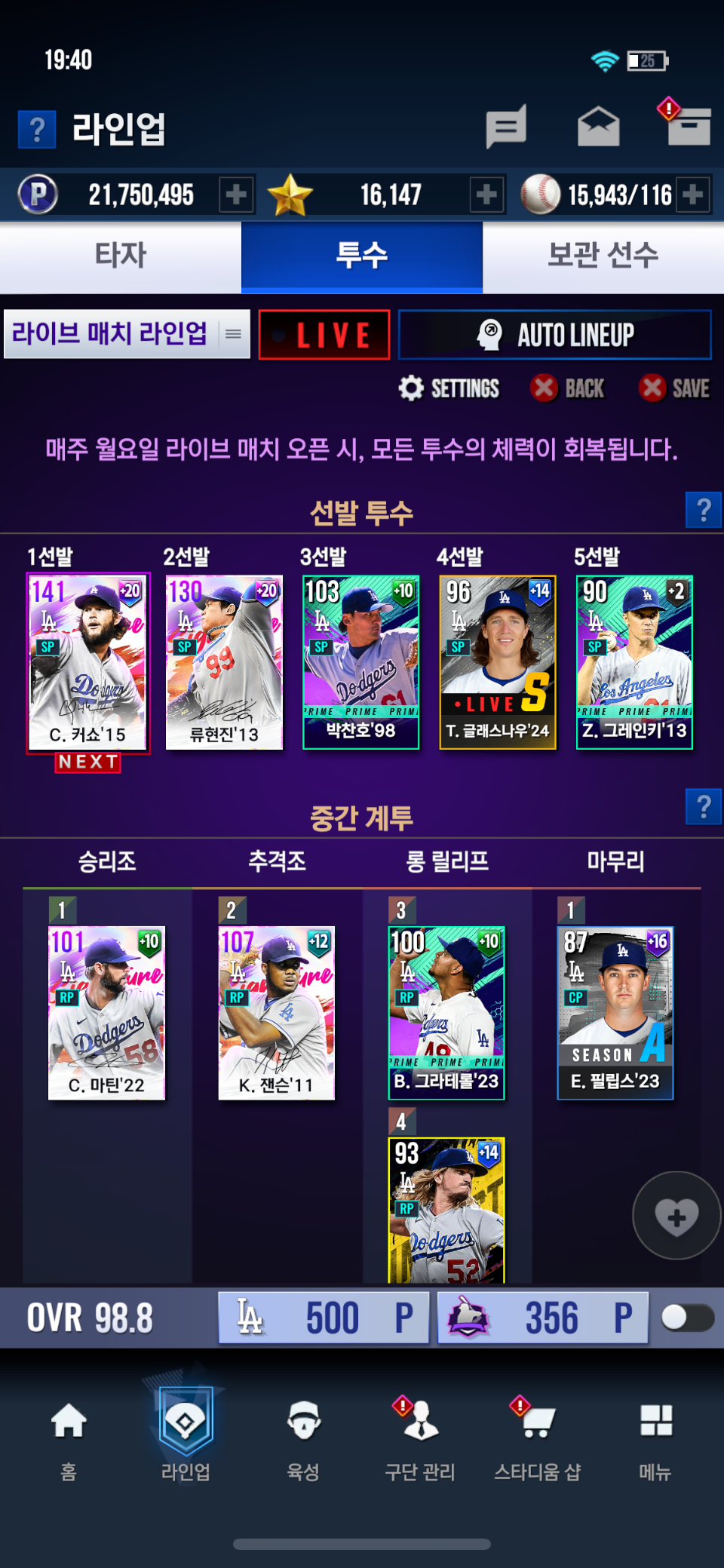Tap the BACK button
Screen dimensions: 724x1568
pyautogui.click(x=567, y=388)
